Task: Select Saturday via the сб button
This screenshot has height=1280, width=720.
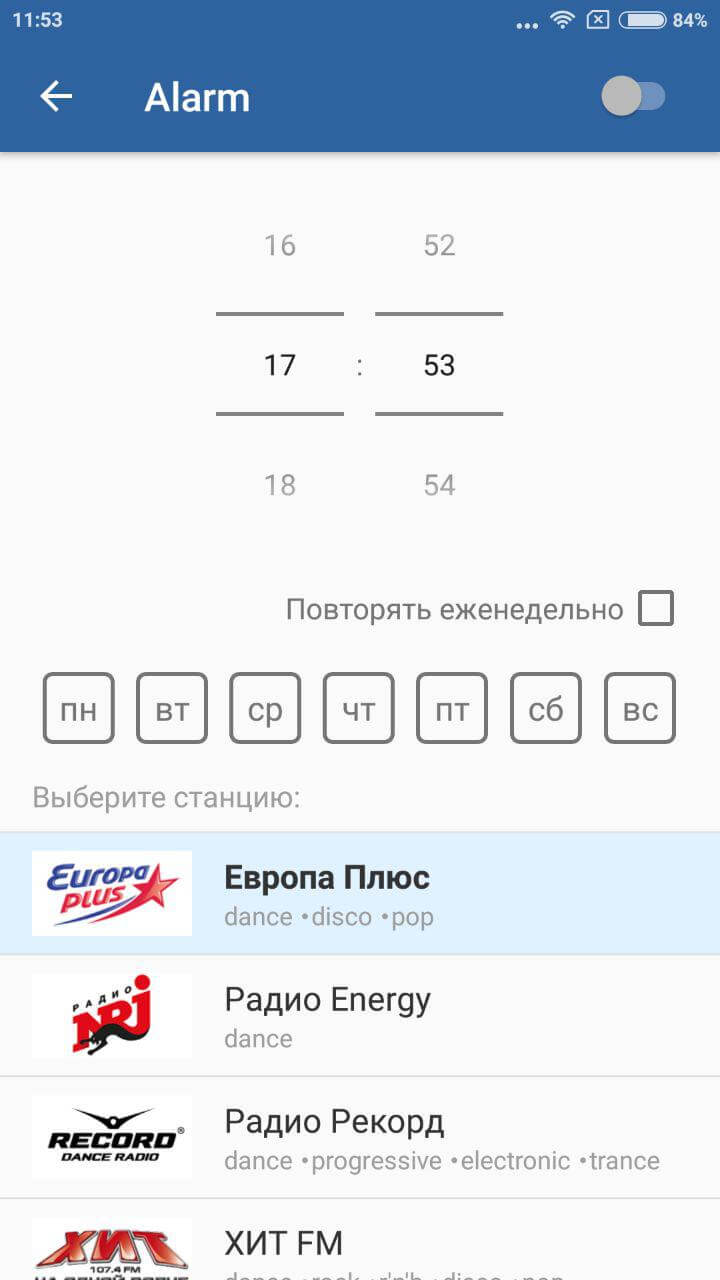Action: (546, 708)
